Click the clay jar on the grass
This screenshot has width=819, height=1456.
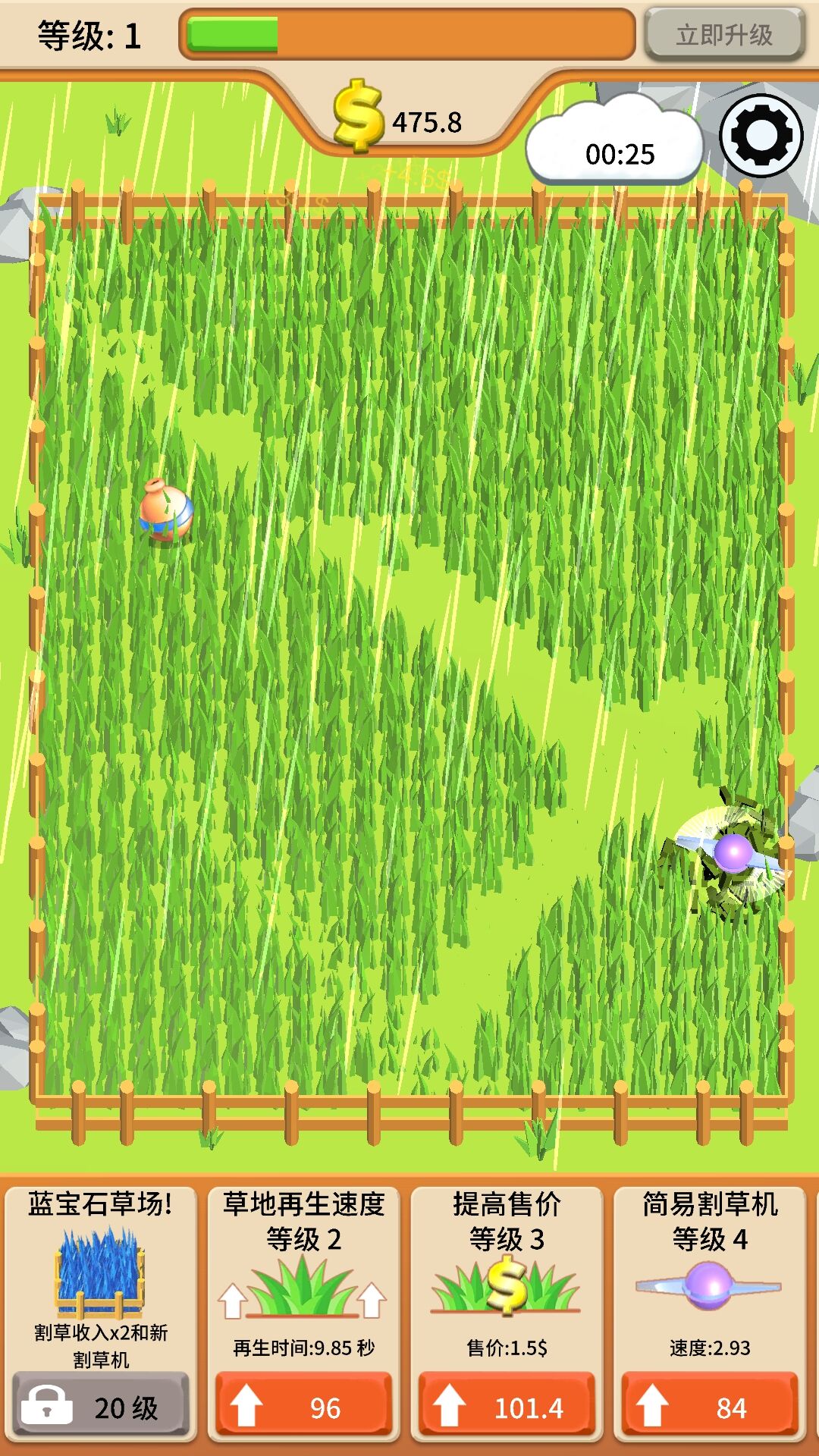point(165,514)
